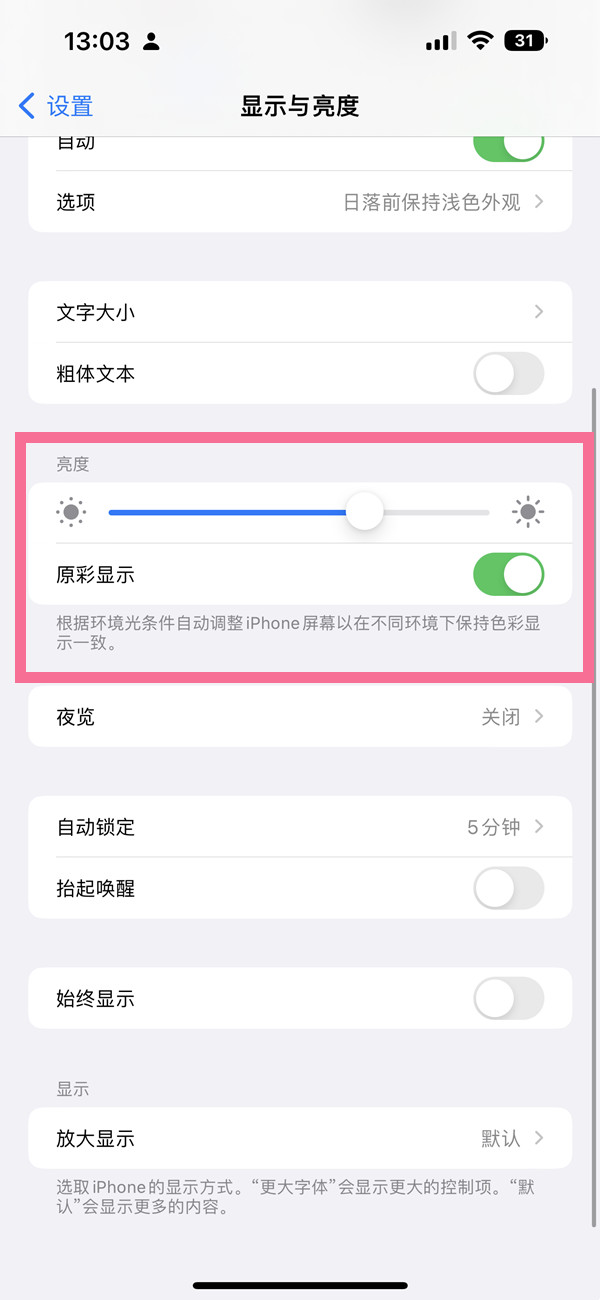Open 放大显示 settings
This screenshot has width=600, height=1300.
click(x=300, y=1138)
